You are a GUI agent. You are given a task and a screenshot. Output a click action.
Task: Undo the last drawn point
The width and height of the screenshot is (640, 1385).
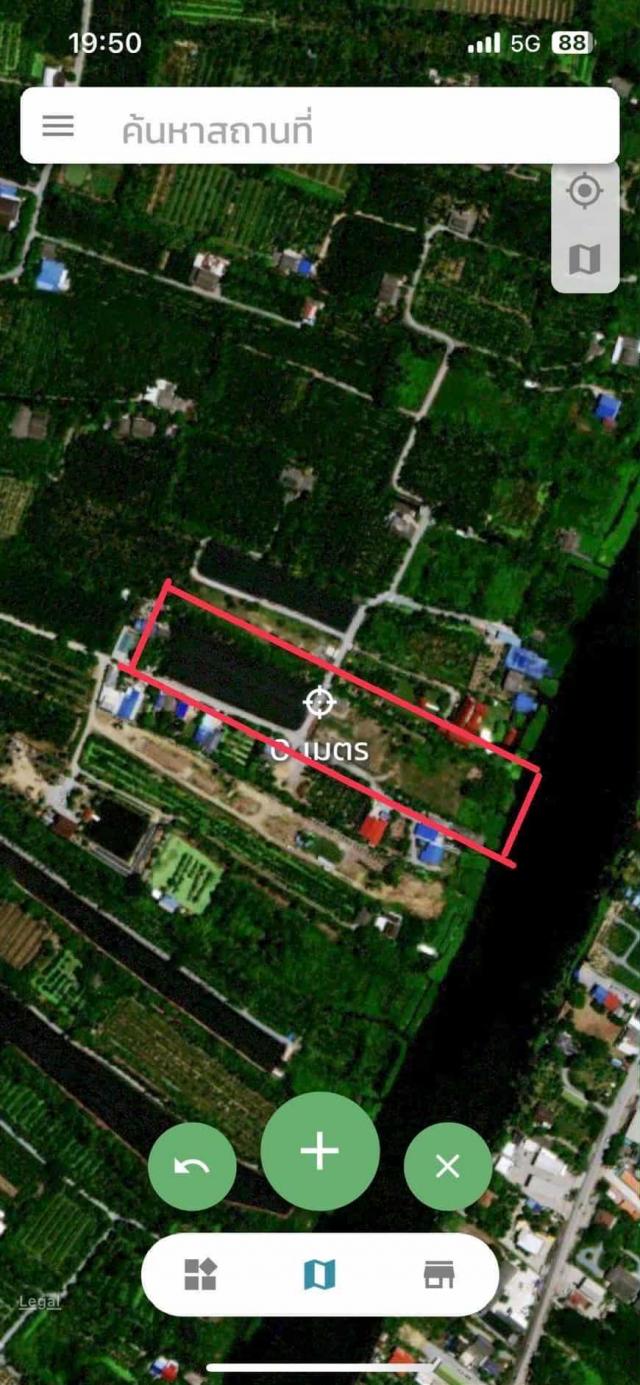click(192, 1167)
